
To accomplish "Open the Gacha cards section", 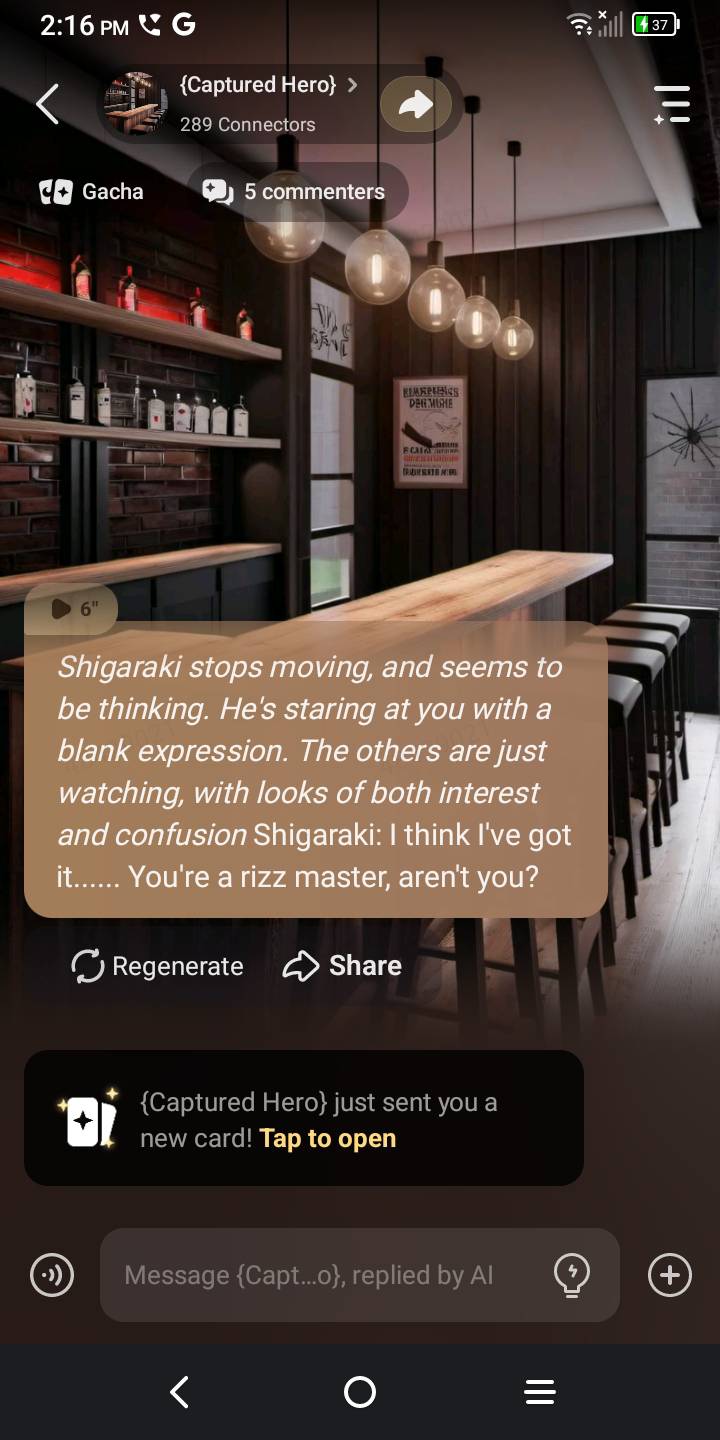I will coord(91,191).
